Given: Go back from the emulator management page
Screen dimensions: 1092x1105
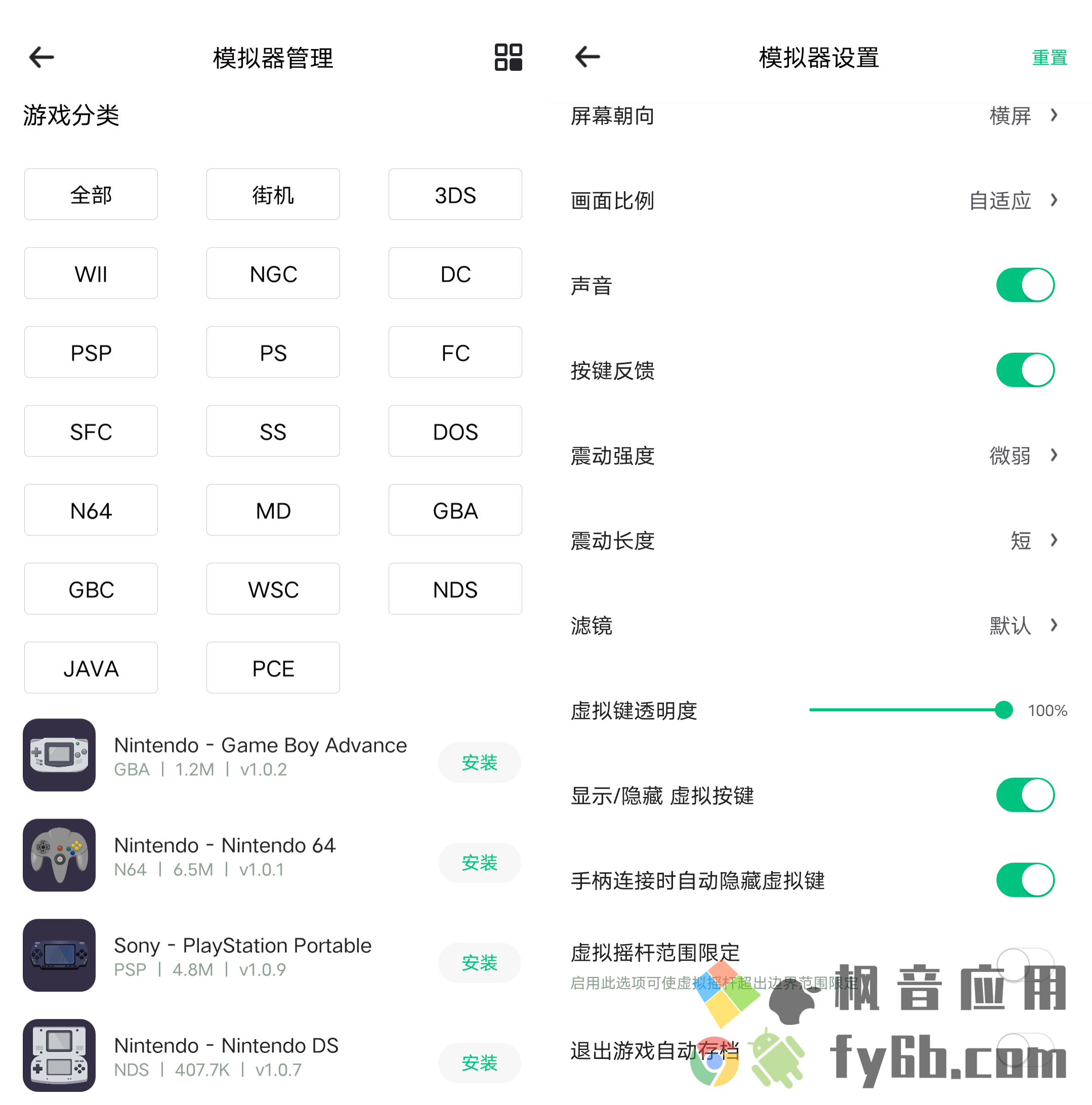Looking at the screenshot, I should pos(41,57).
